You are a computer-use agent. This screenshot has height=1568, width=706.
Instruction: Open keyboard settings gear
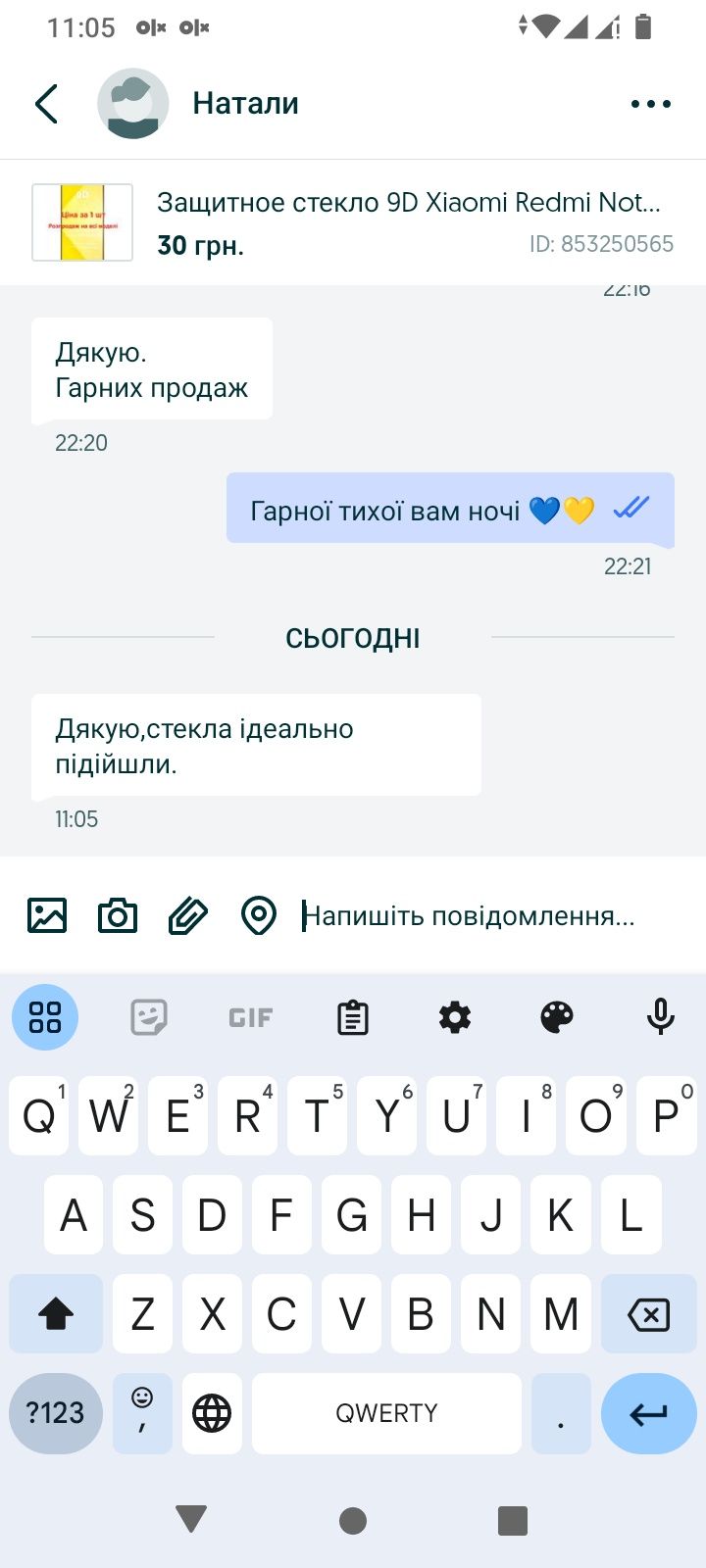(455, 1017)
